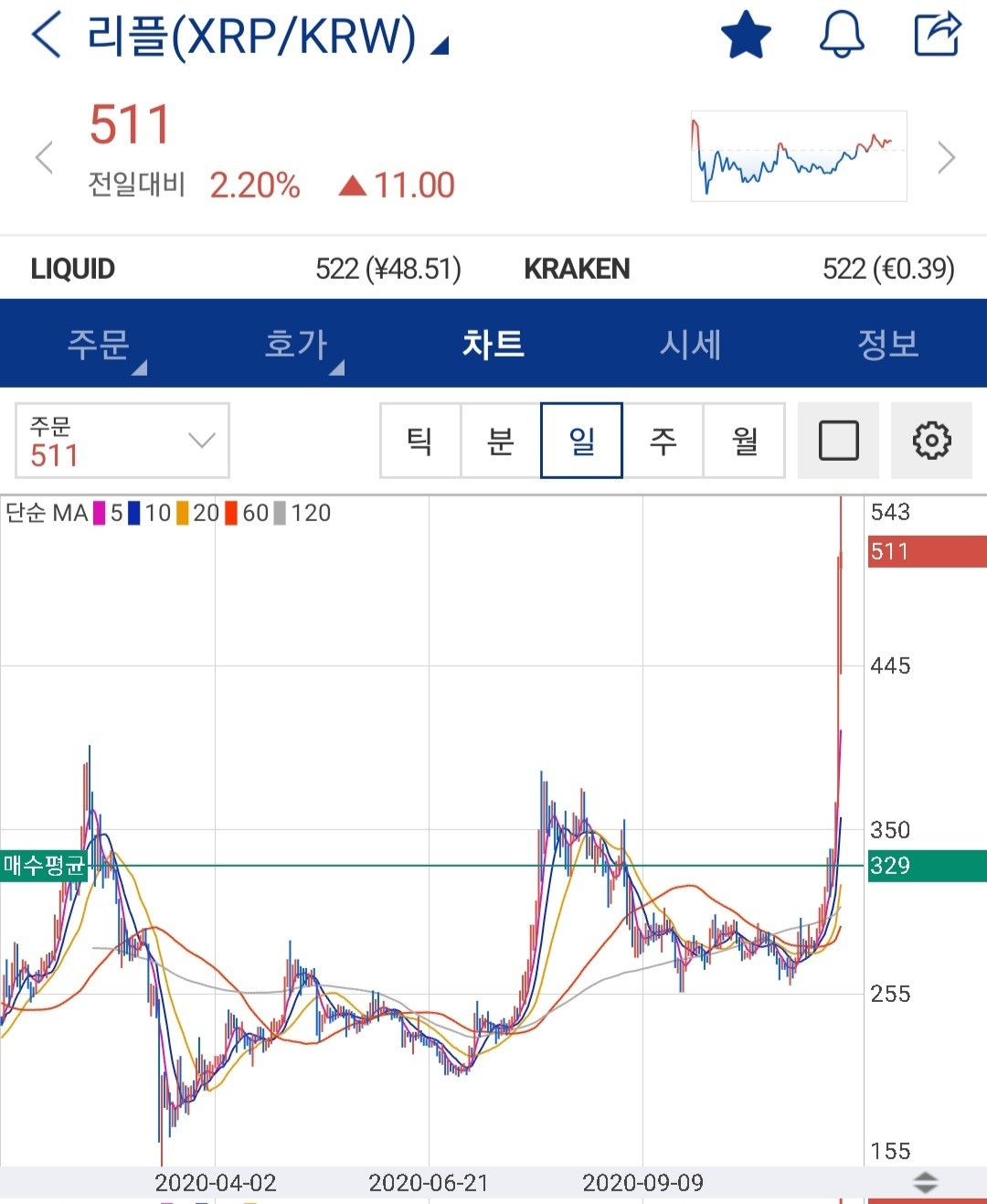Switch to the 주 weekly interval
987x1204 pixels.
coord(663,441)
